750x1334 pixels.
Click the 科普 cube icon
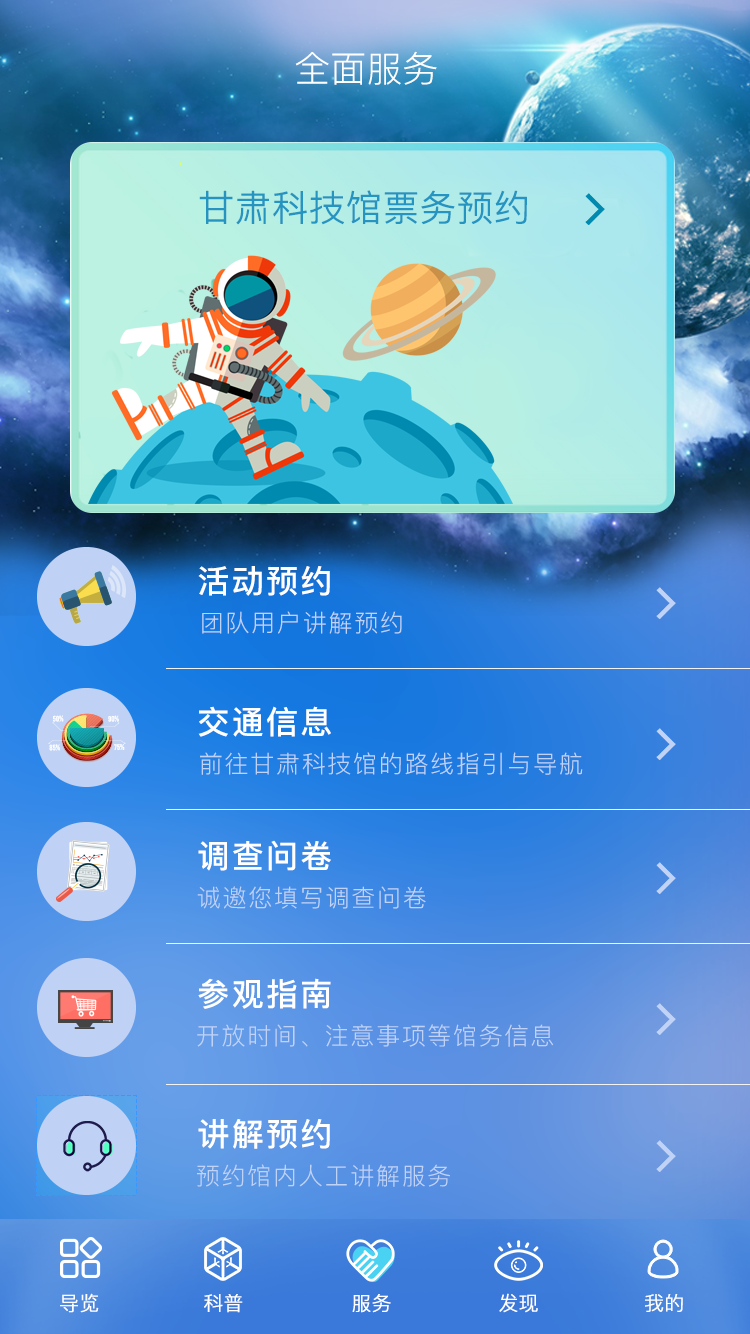[222, 1256]
